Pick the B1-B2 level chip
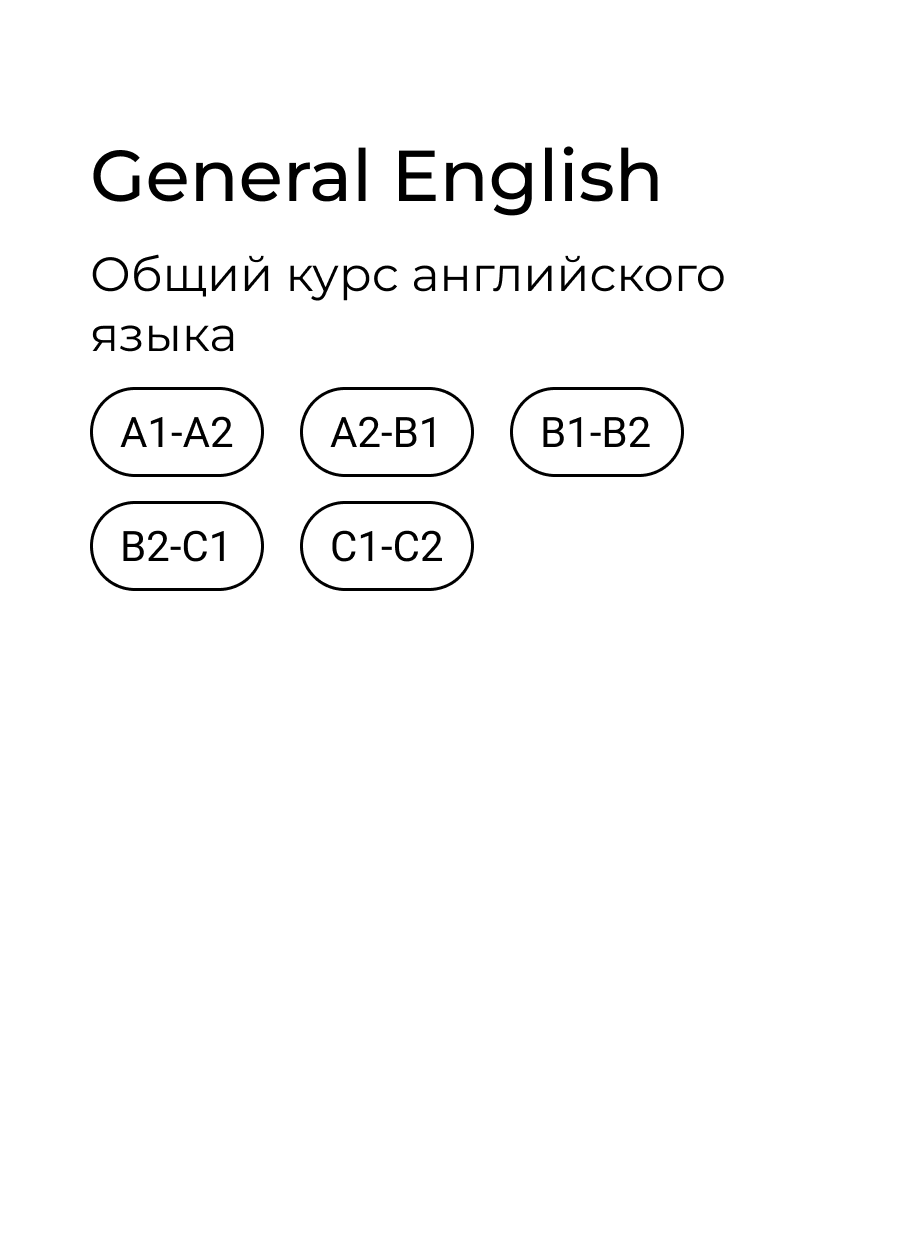 coord(596,432)
